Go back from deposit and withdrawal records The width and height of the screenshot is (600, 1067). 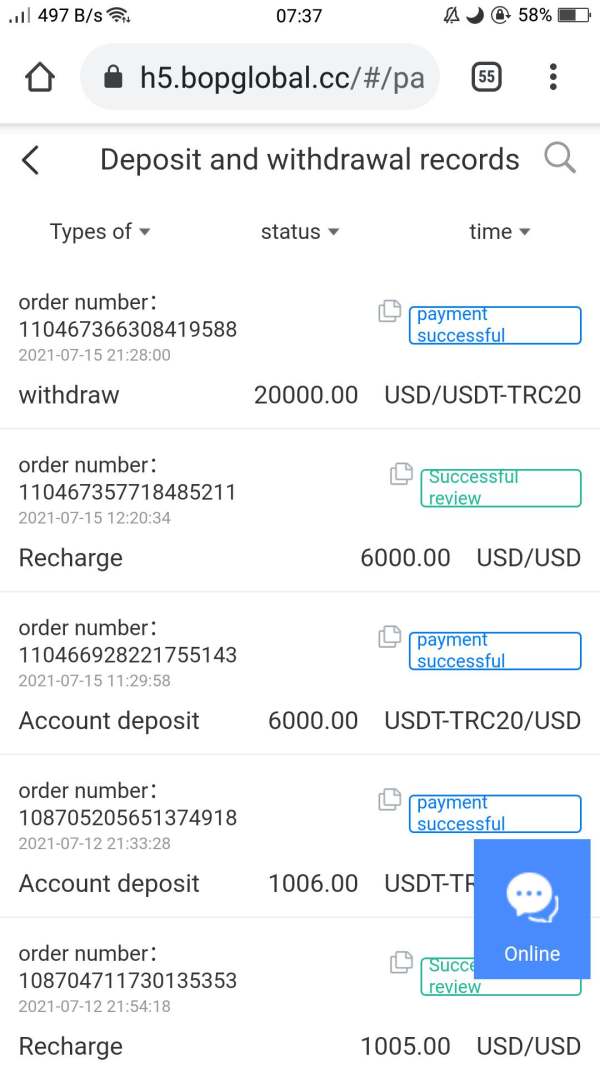[31, 161]
